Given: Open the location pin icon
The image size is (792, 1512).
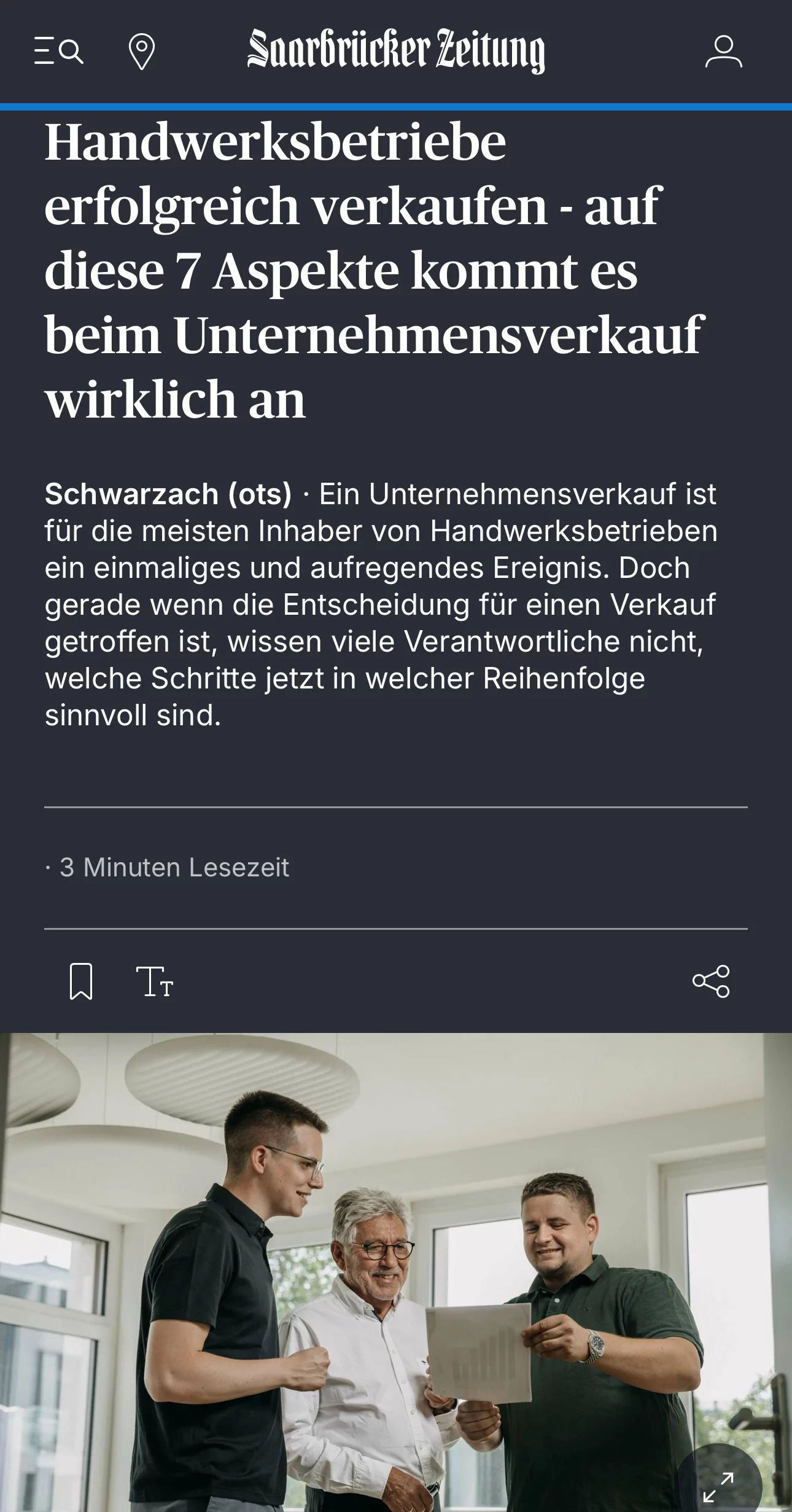Looking at the screenshot, I should (x=141, y=52).
